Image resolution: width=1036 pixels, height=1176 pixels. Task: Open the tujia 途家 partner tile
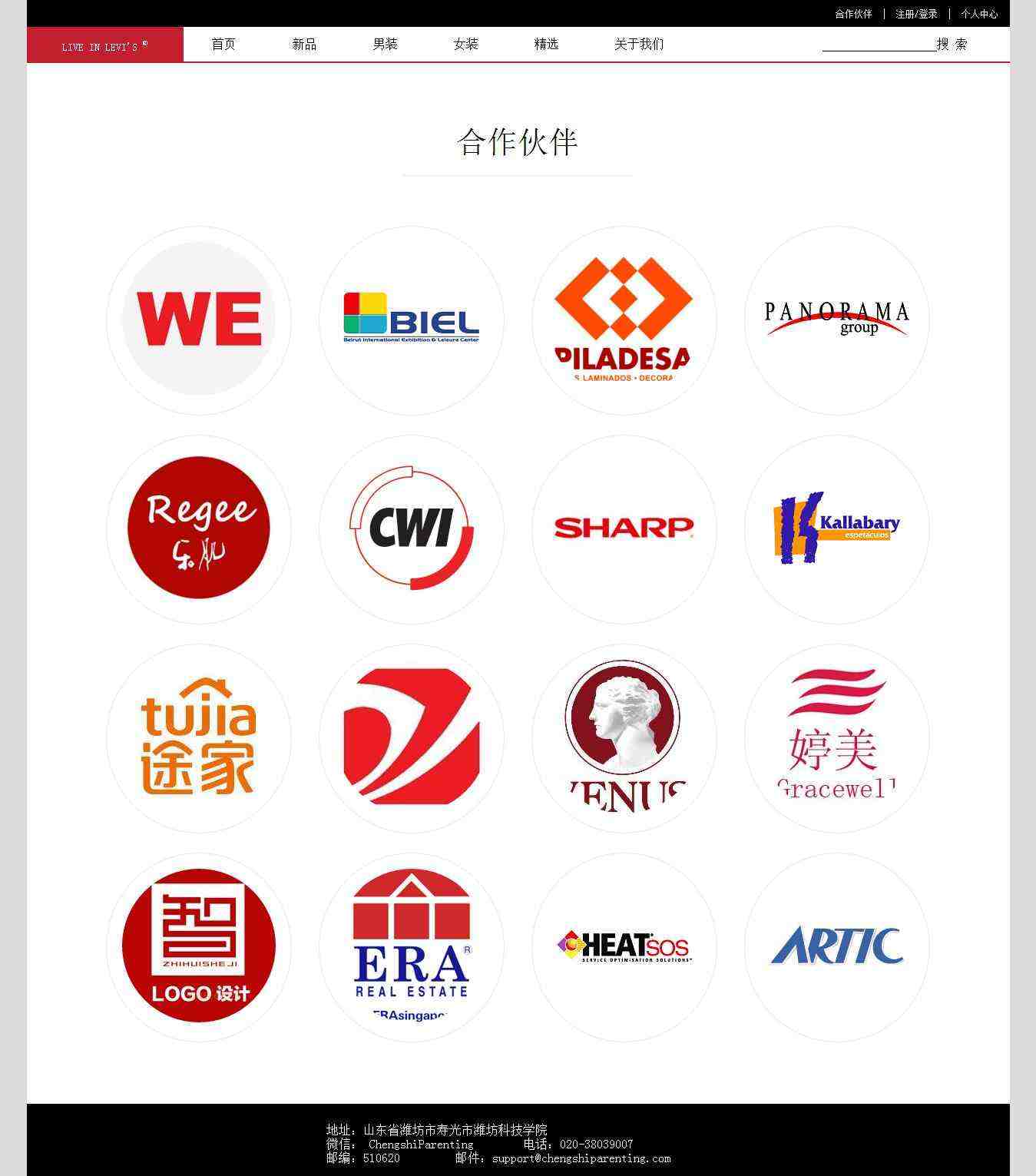(x=199, y=737)
